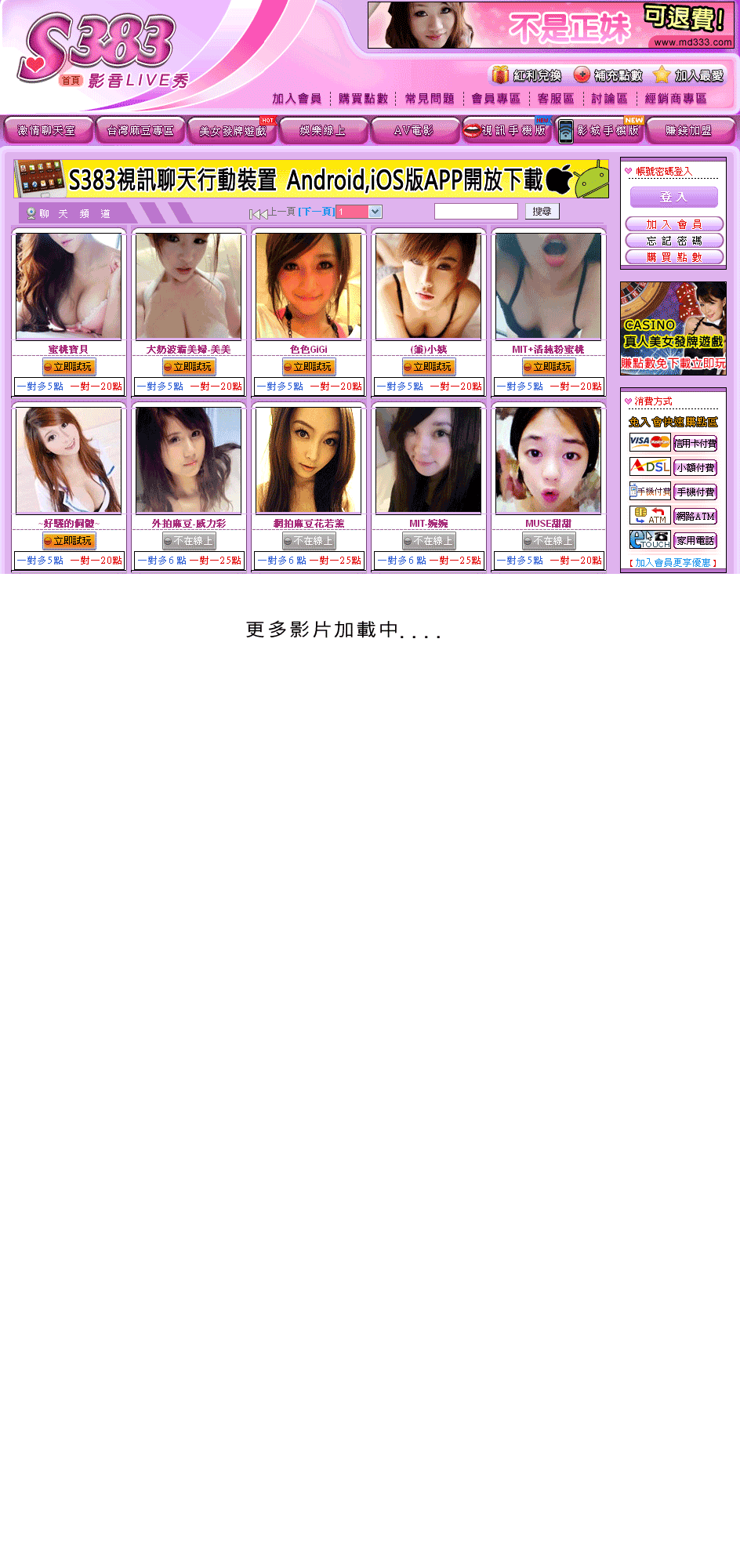
Task: Tap the 登入 login button
Action: click(x=673, y=197)
